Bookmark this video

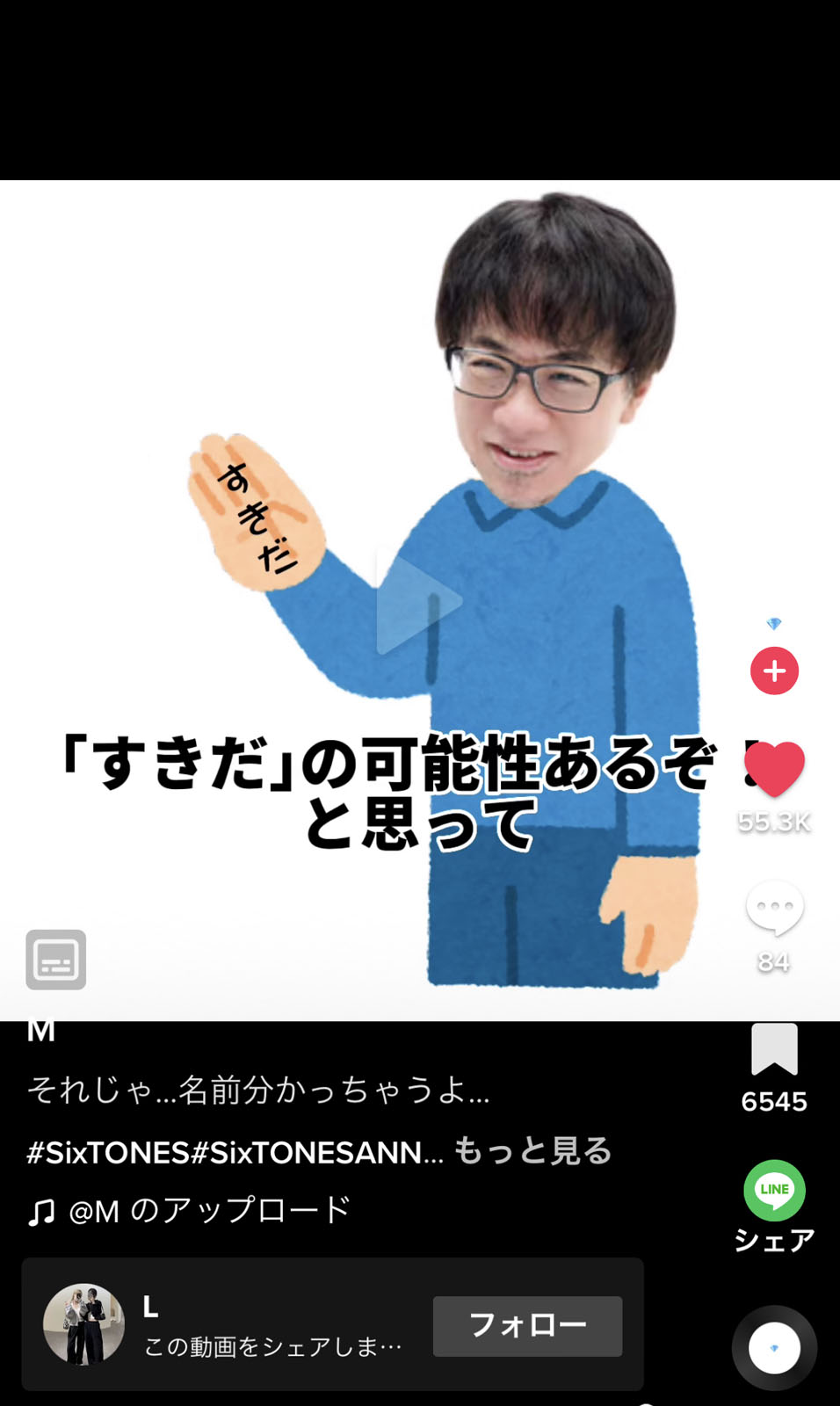pos(774,1049)
